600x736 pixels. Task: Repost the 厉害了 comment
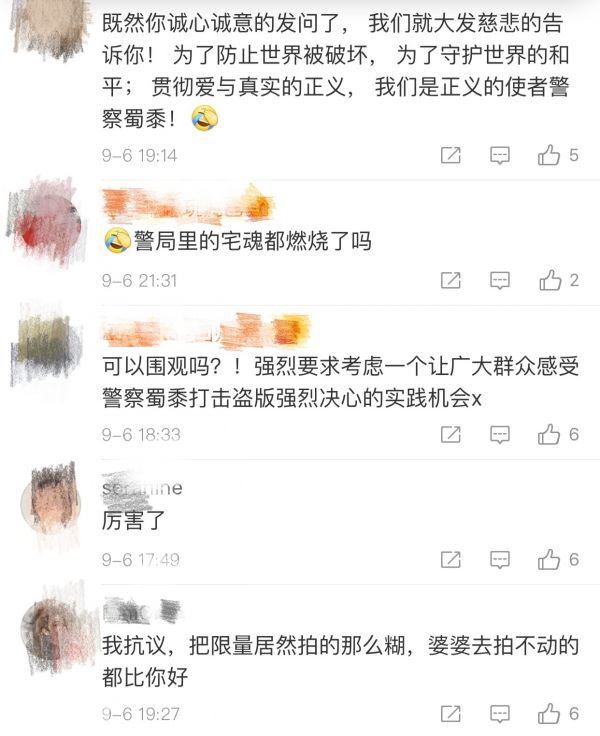pos(451,559)
